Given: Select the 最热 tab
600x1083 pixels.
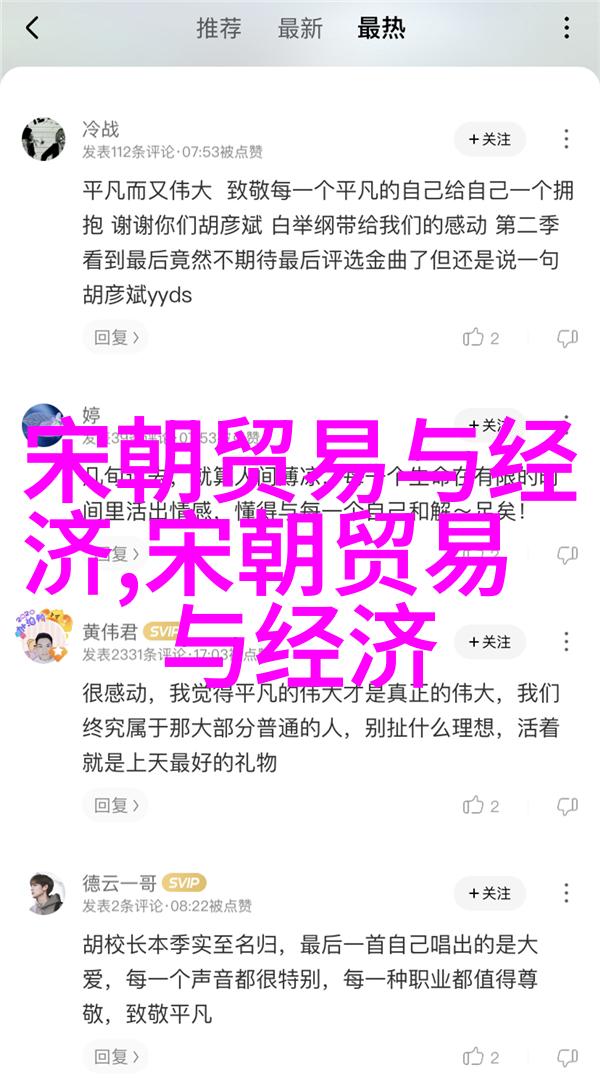Looking at the screenshot, I should point(381,27).
